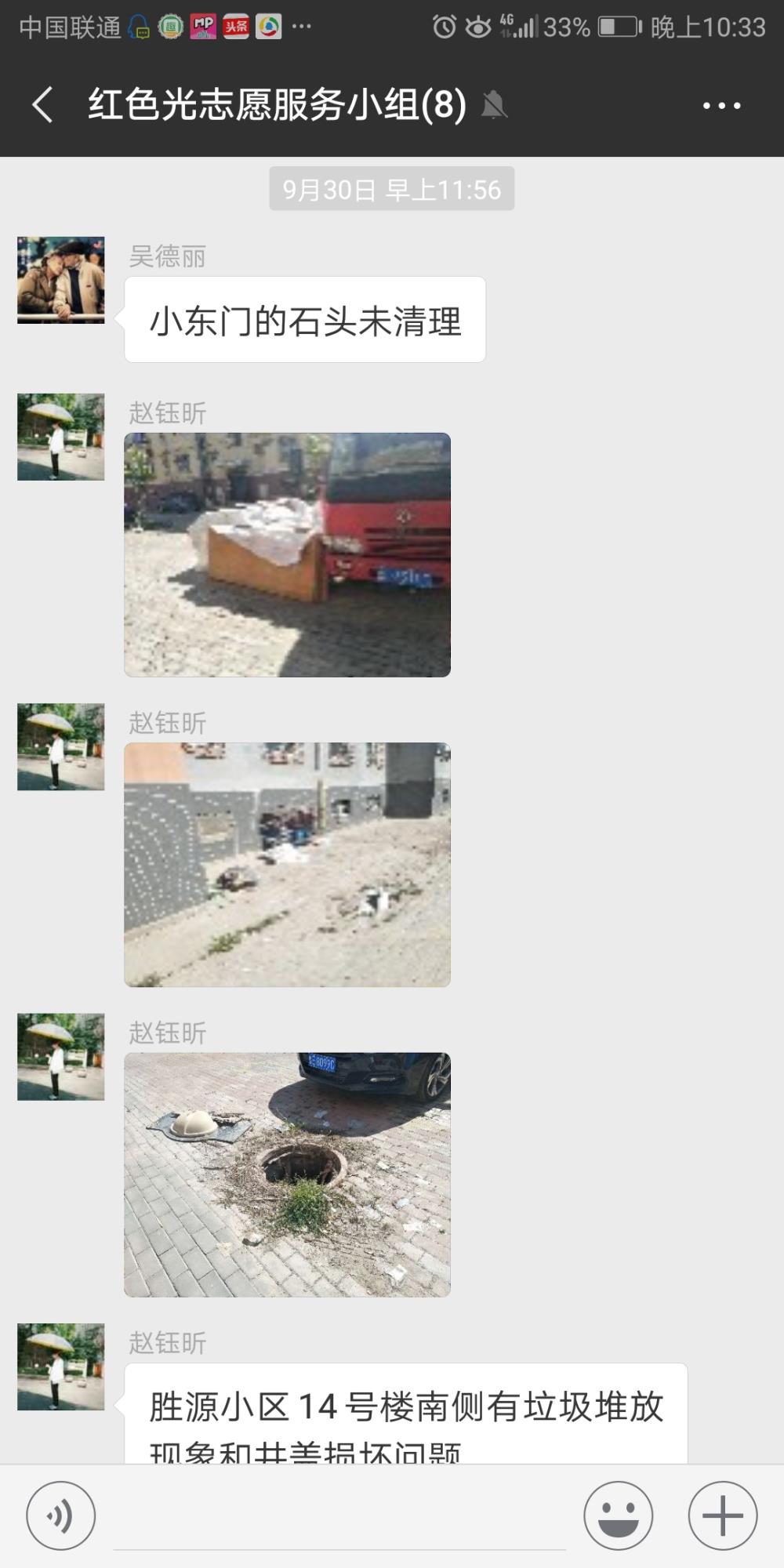
Task: Open 吴德丽's profile avatar
Action: pyautogui.click(x=61, y=280)
